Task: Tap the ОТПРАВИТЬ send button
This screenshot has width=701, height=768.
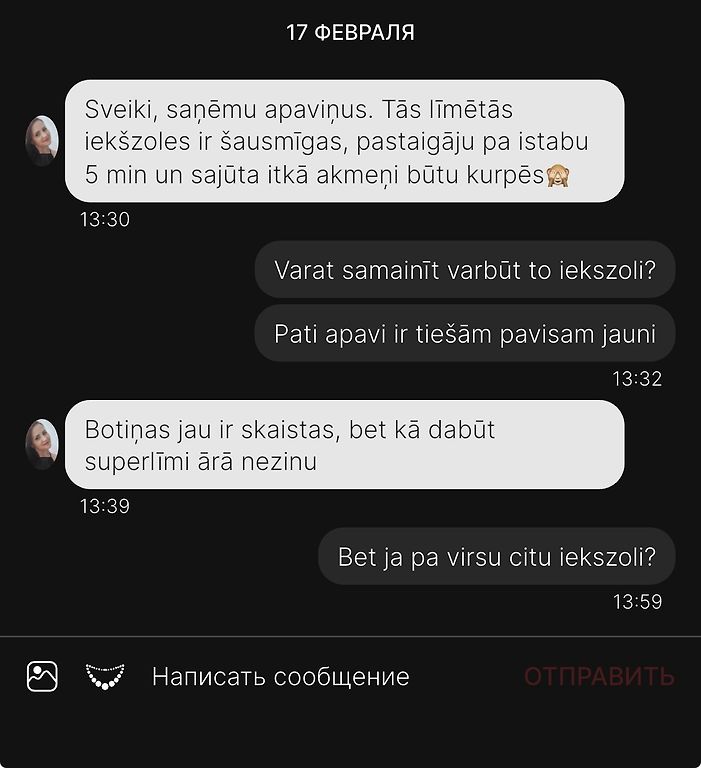Action: (599, 677)
